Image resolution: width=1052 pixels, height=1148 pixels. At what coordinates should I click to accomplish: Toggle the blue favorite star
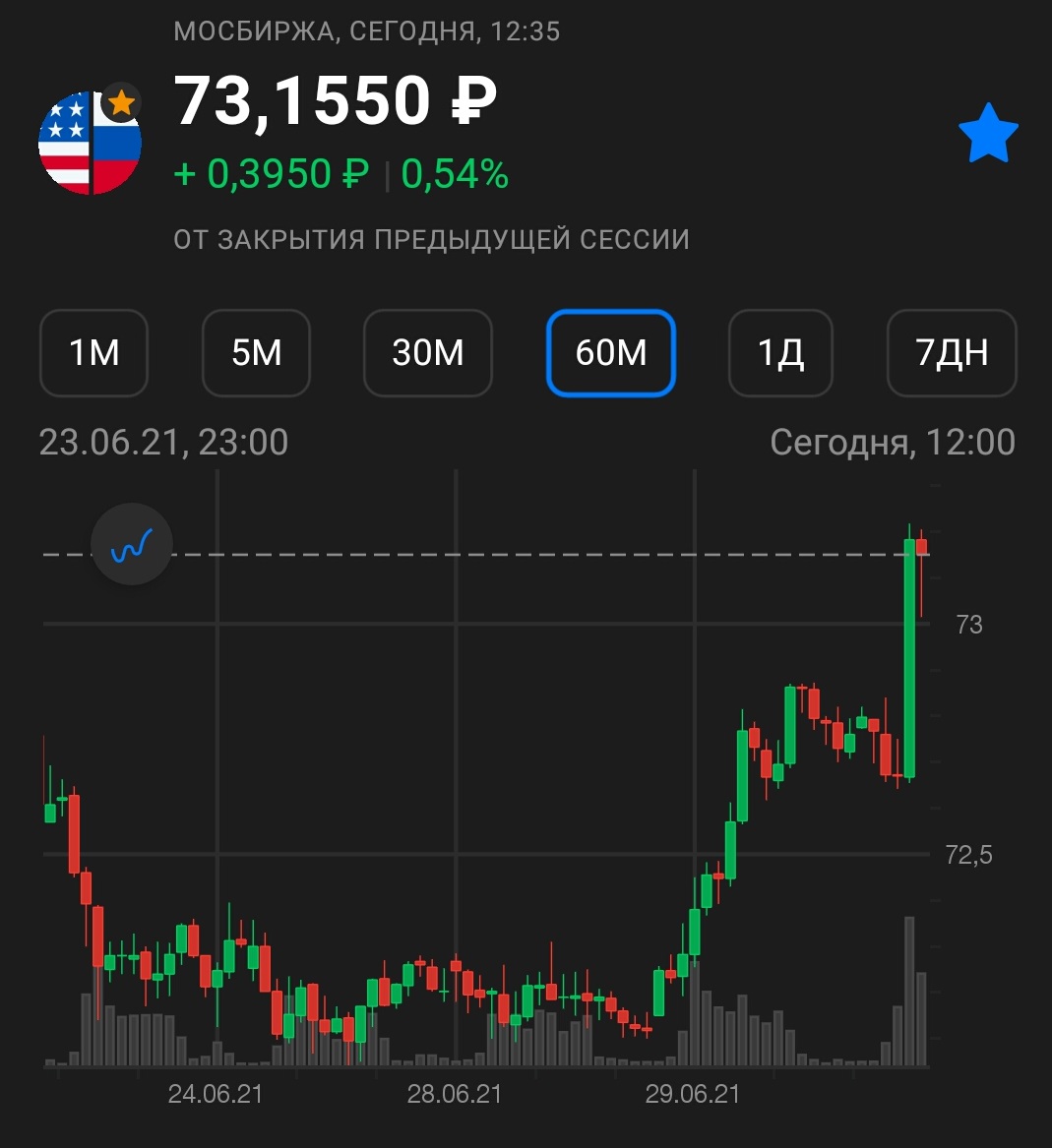(x=988, y=134)
